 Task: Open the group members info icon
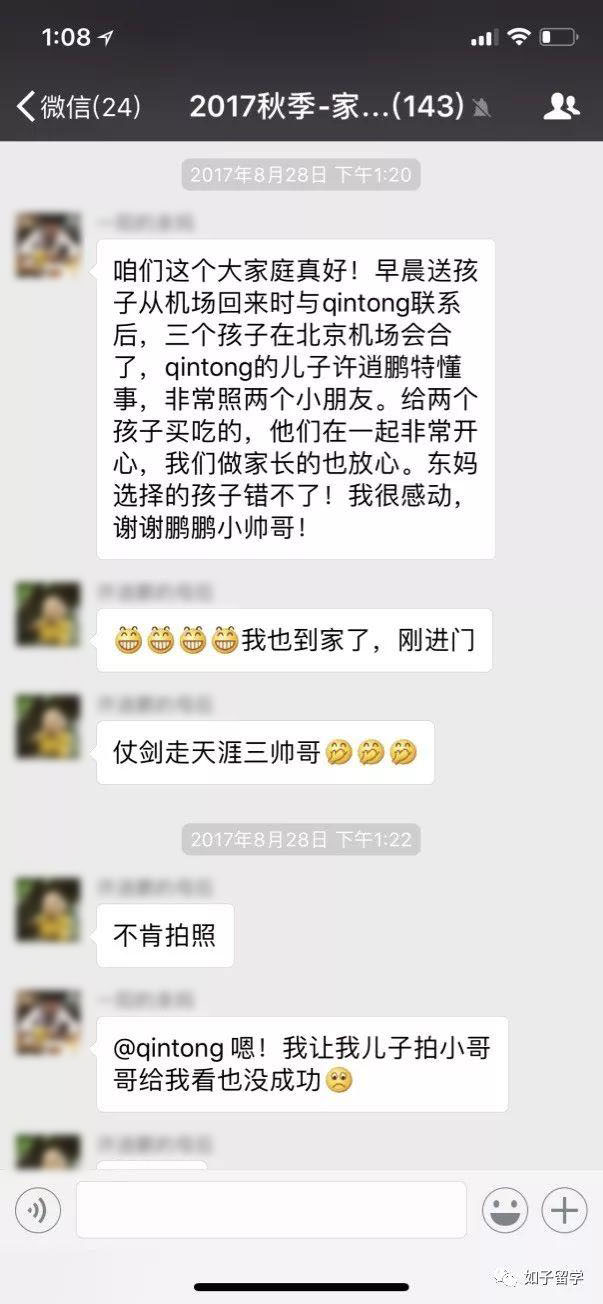(562, 106)
